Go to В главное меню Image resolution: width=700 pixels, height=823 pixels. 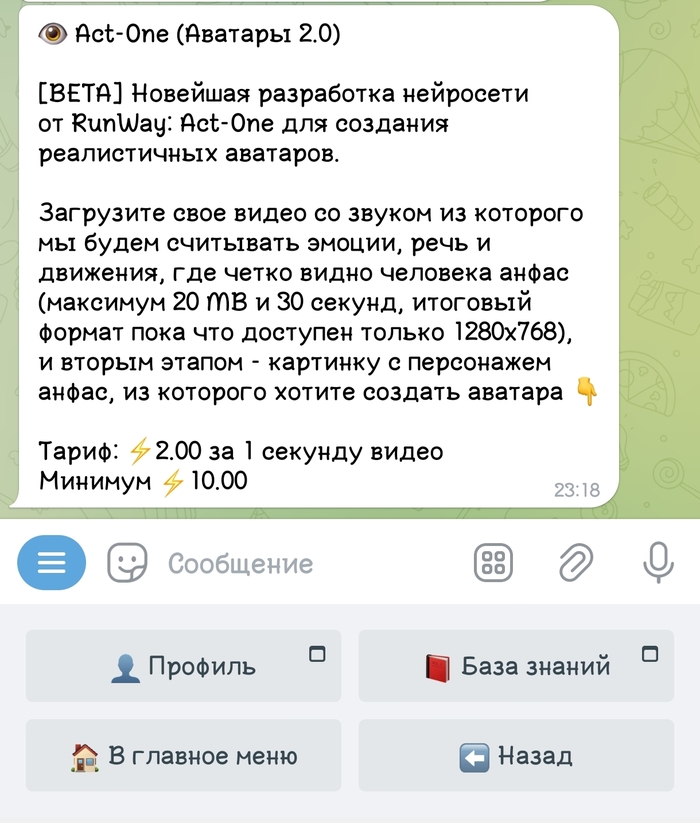183,756
